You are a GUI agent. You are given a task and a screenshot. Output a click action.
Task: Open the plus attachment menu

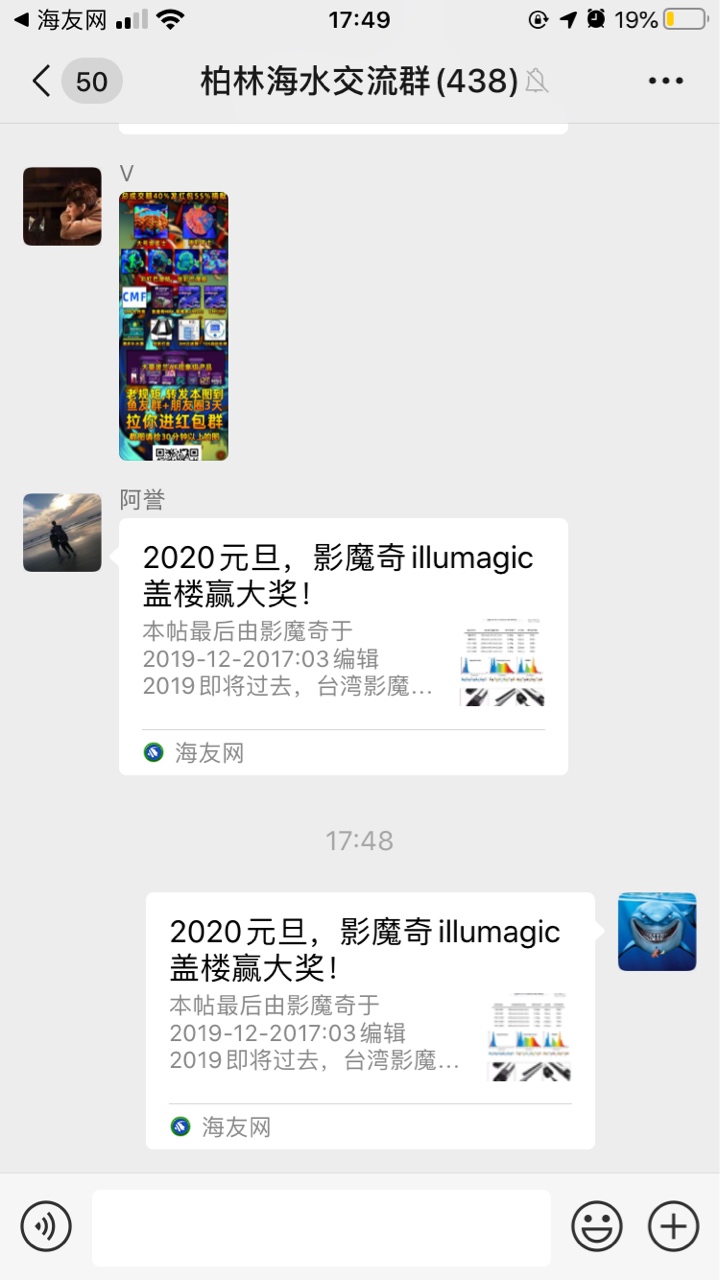click(x=673, y=1225)
